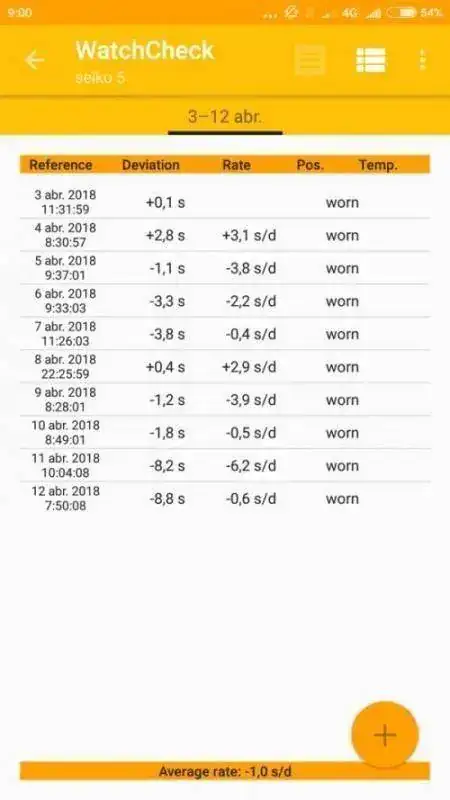Open the 3 abr. 2018 11:31:59 entry
Viewport: 450px width, 800px height.
(x=225, y=202)
